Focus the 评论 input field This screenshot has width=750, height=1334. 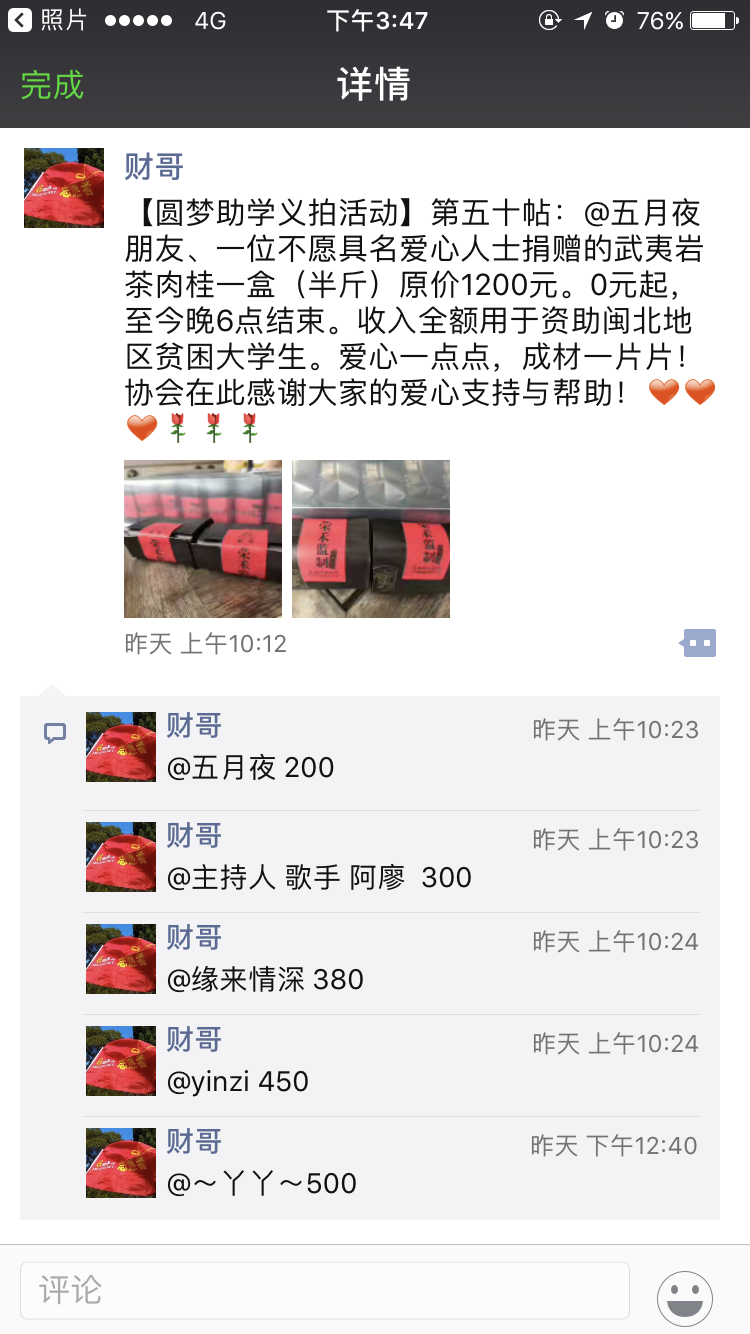324,1290
